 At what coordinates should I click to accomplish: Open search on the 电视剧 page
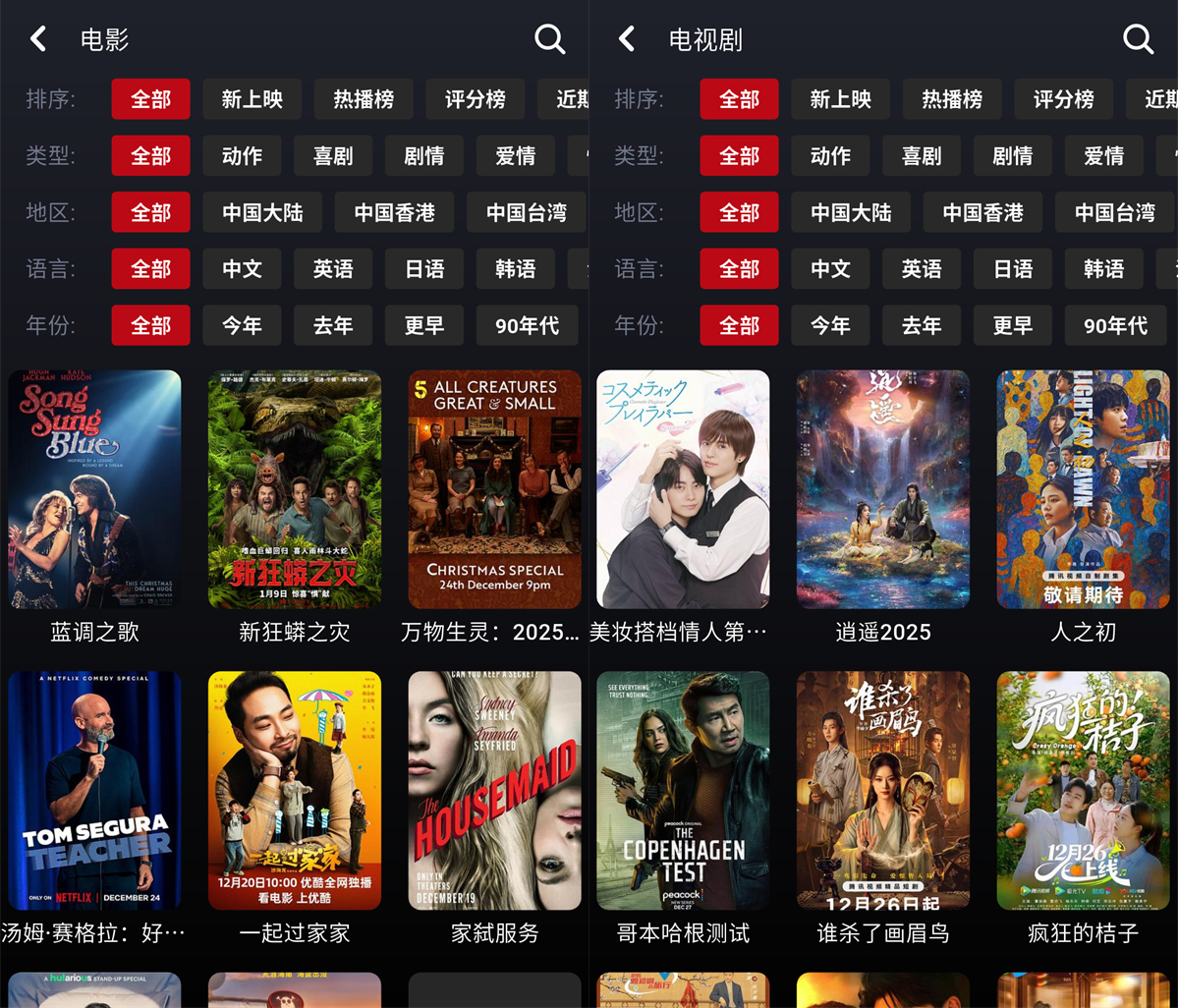click(x=1138, y=39)
